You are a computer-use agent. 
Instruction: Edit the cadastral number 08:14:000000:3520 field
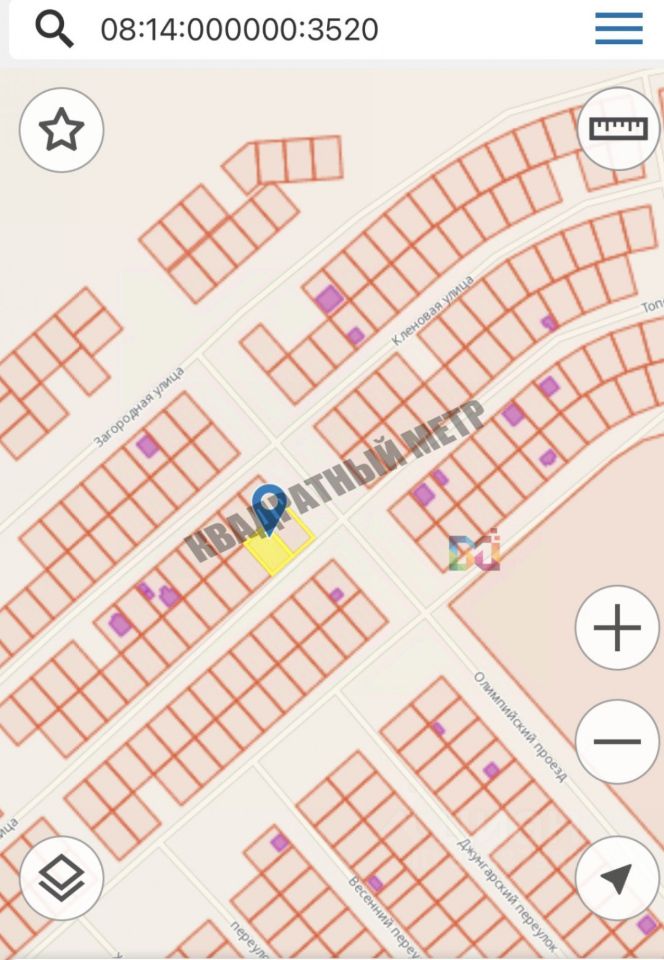point(240,29)
